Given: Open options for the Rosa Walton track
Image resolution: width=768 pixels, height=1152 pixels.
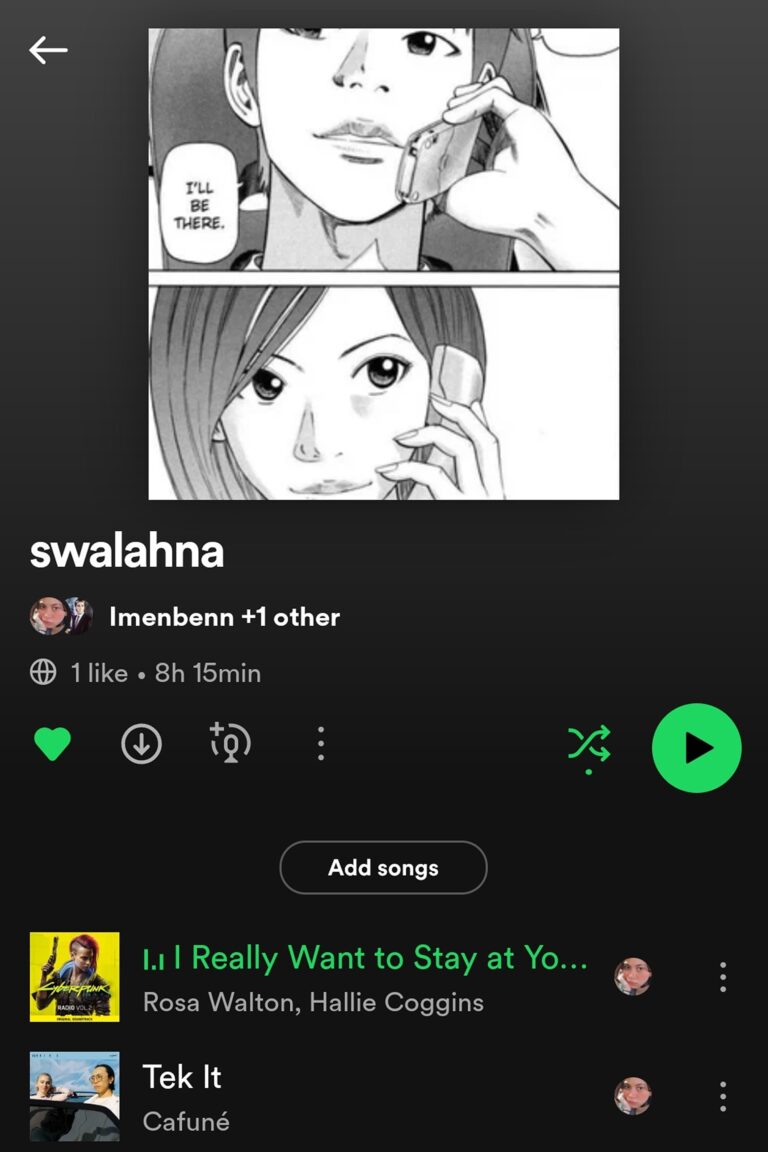Looking at the screenshot, I should point(722,977).
